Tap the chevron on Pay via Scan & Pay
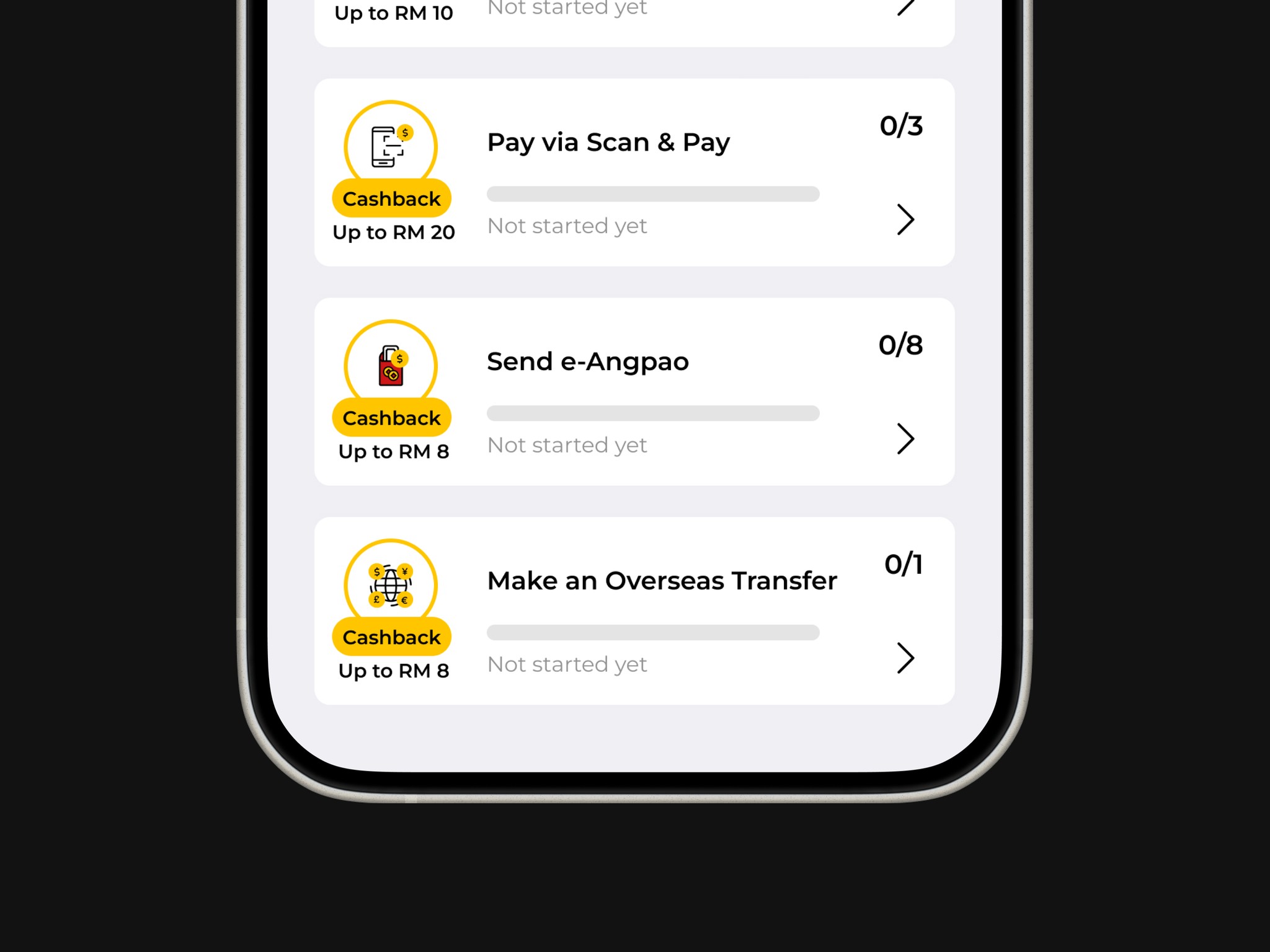The image size is (1270, 952). 905,219
